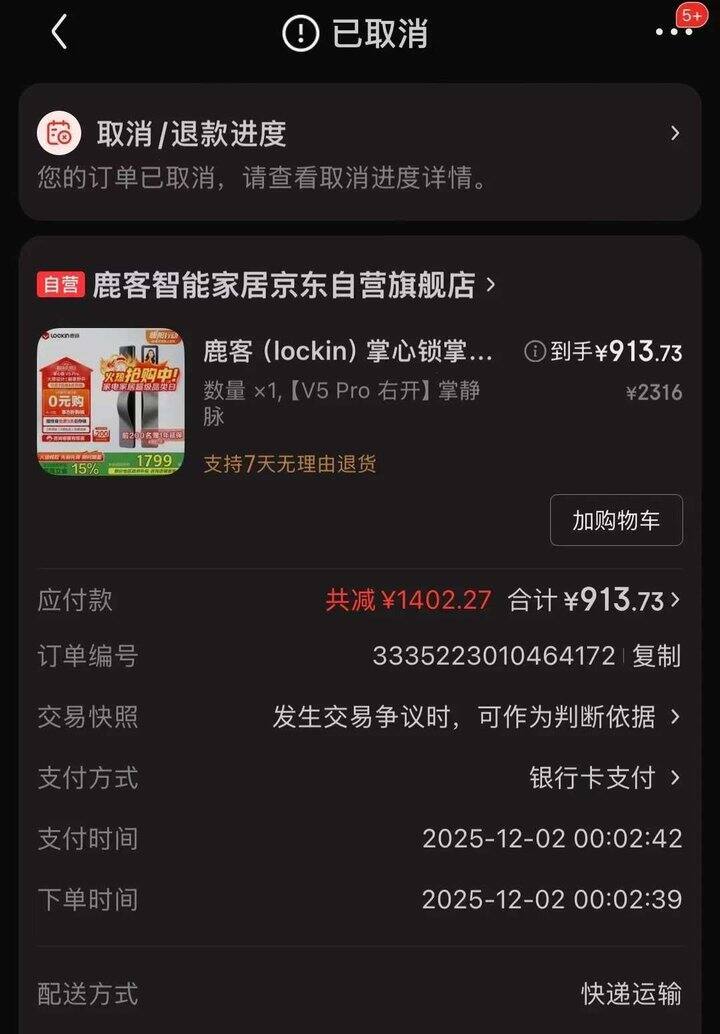Open the three-dot overflow menu

(x=673, y=33)
